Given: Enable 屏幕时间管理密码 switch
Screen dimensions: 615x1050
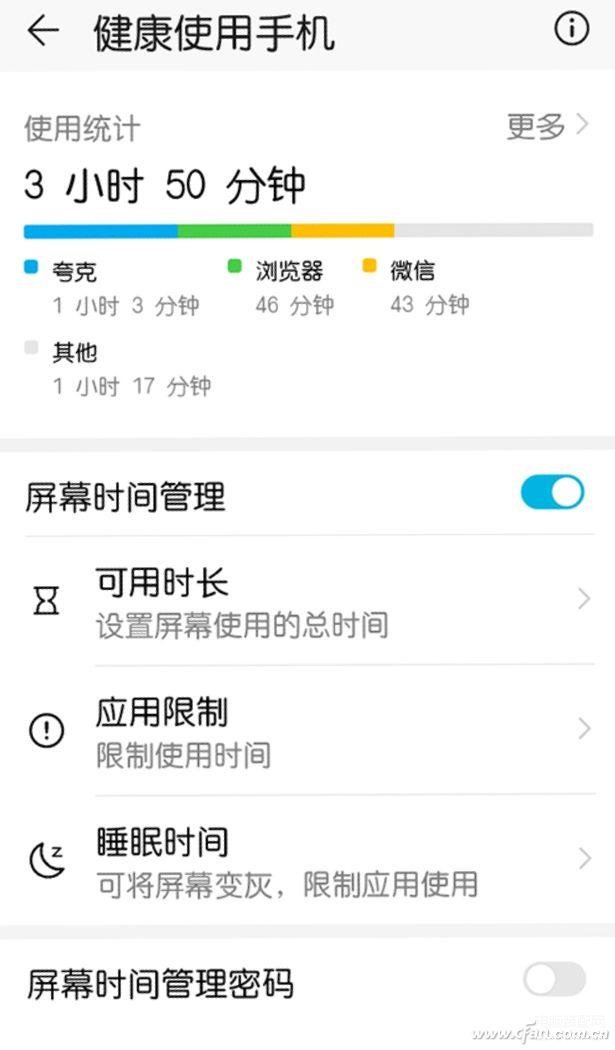Looking at the screenshot, I should 555,980.
